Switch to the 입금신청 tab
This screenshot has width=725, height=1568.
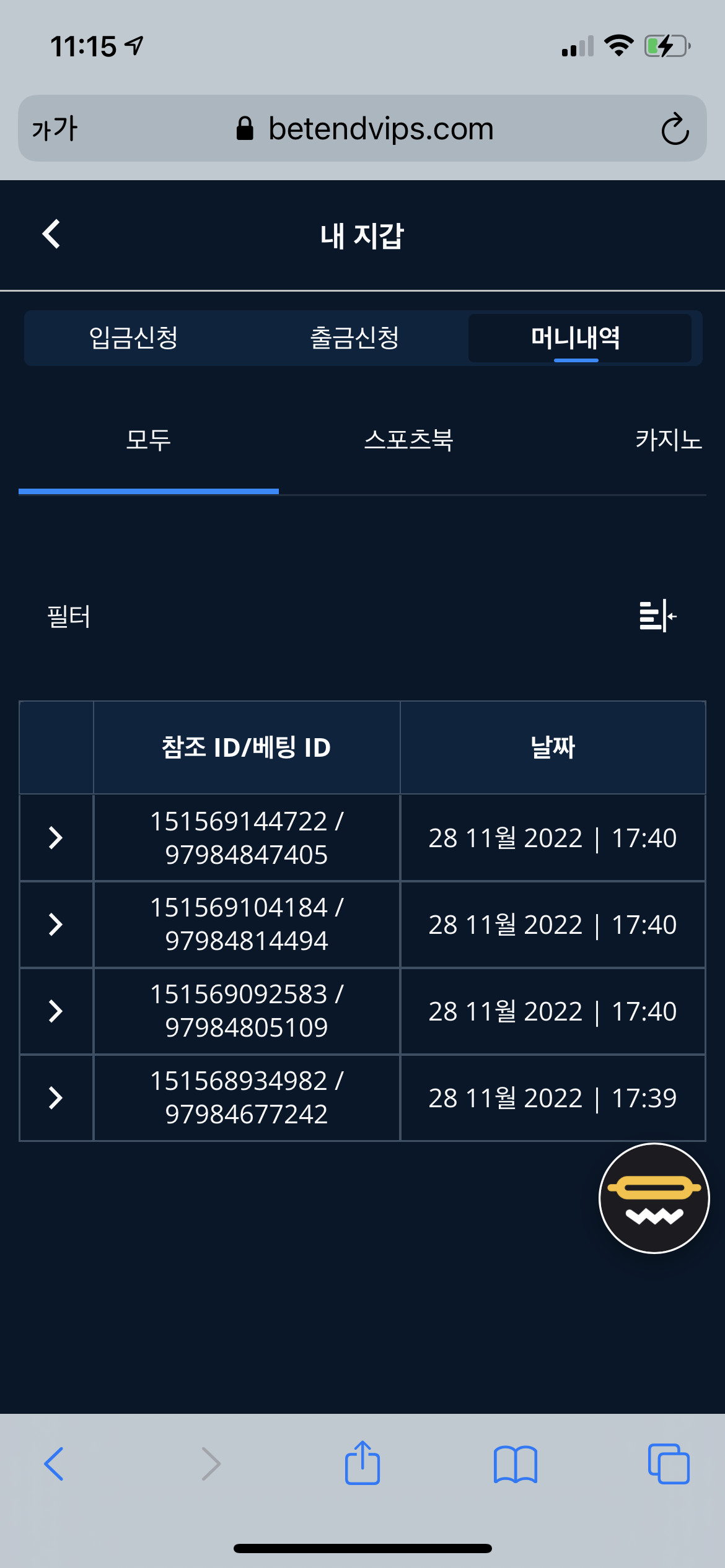[133, 338]
